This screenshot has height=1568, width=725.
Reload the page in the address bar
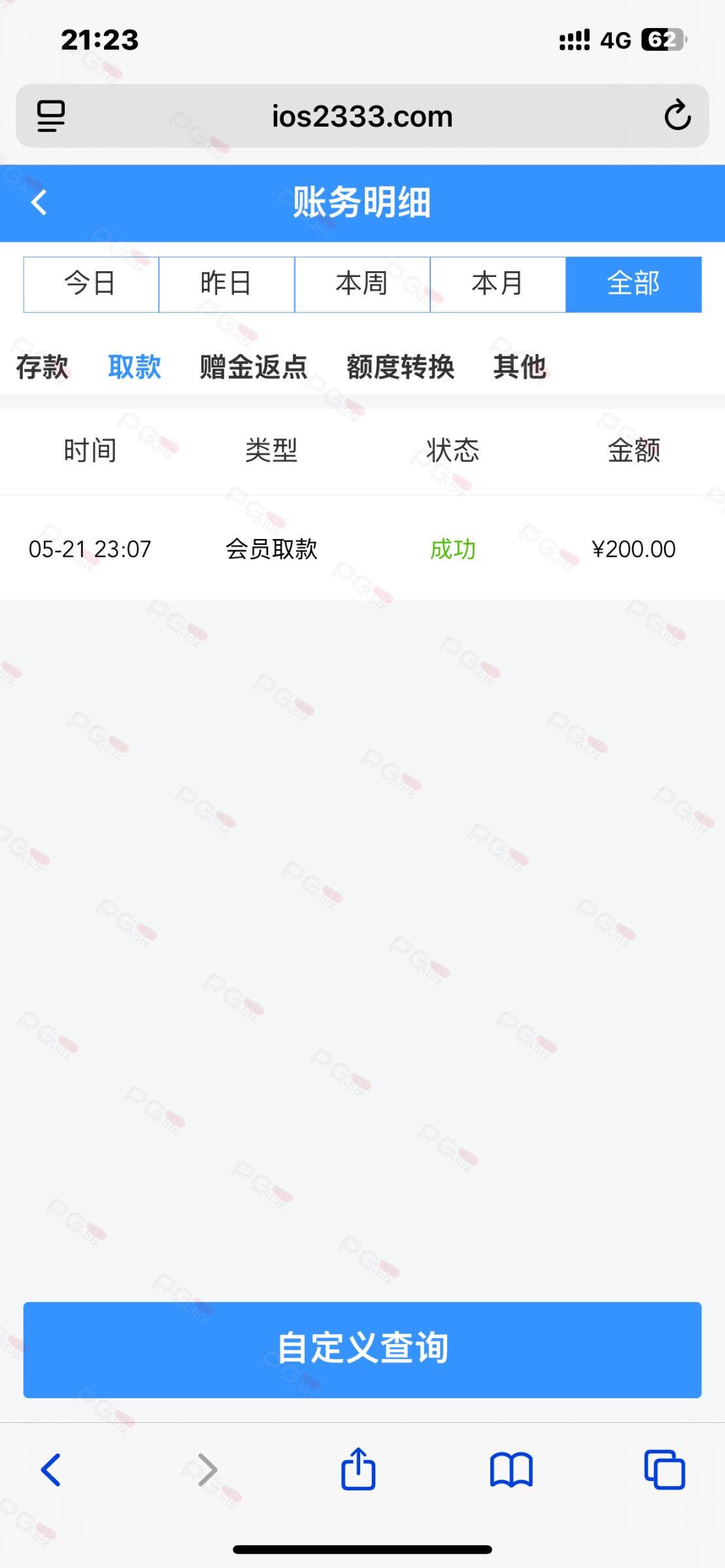point(677,116)
